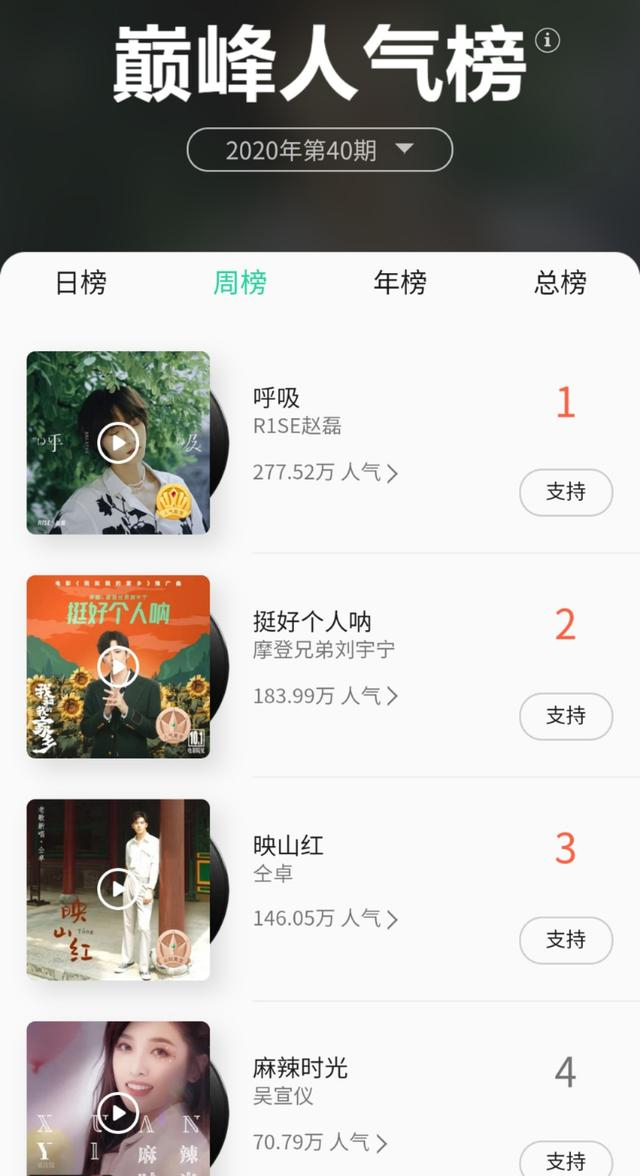This screenshot has width=640, height=1176.
Task: Switch to the 日榜 tab
Action: pyautogui.click(x=81, y=283)
